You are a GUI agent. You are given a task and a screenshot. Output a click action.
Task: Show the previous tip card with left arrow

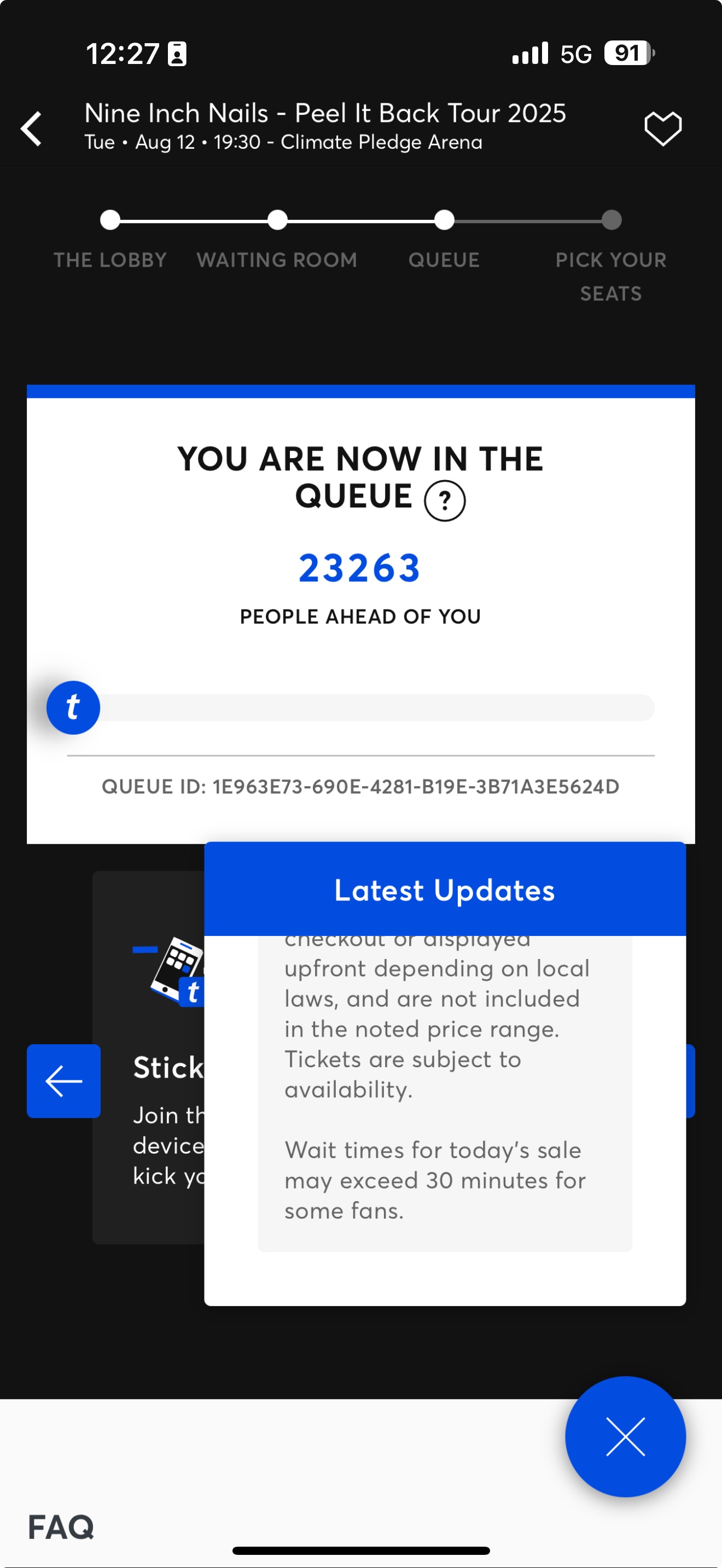tap(63, 1081)
